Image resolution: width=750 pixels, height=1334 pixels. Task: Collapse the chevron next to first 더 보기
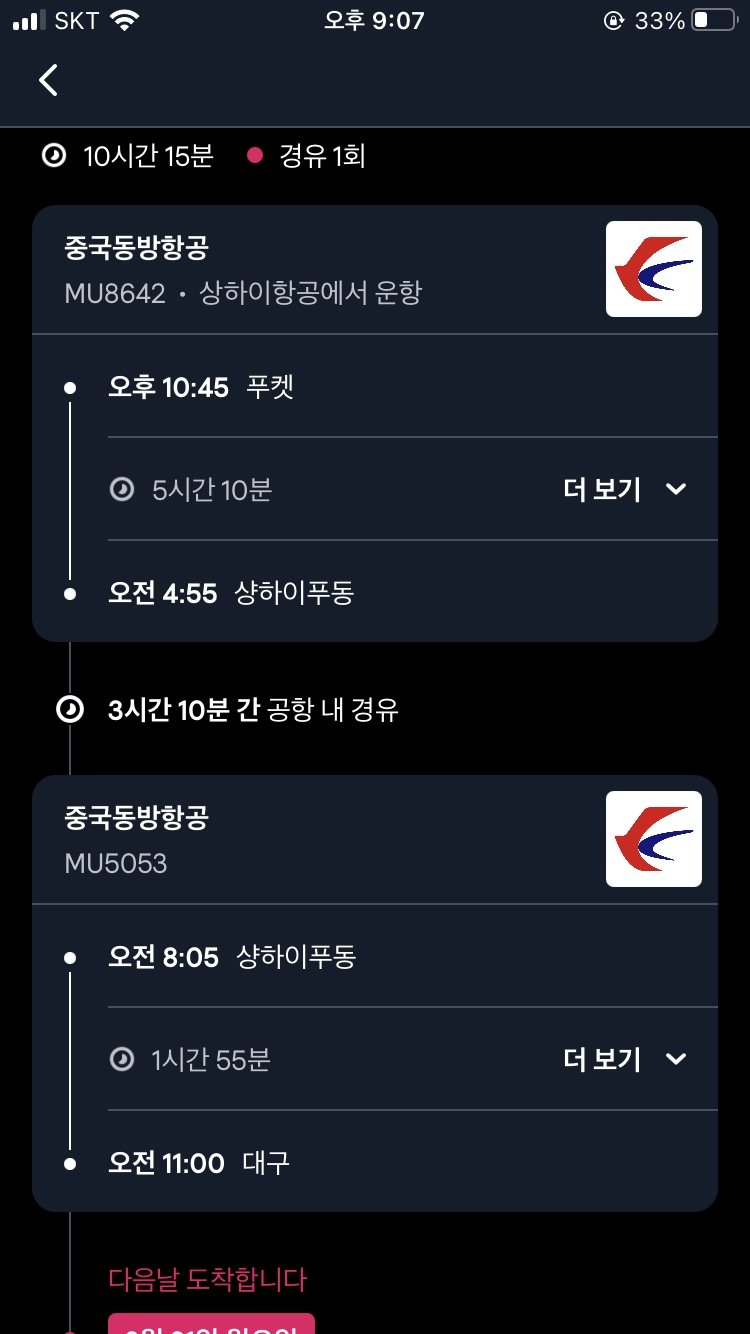pos(677,490)
